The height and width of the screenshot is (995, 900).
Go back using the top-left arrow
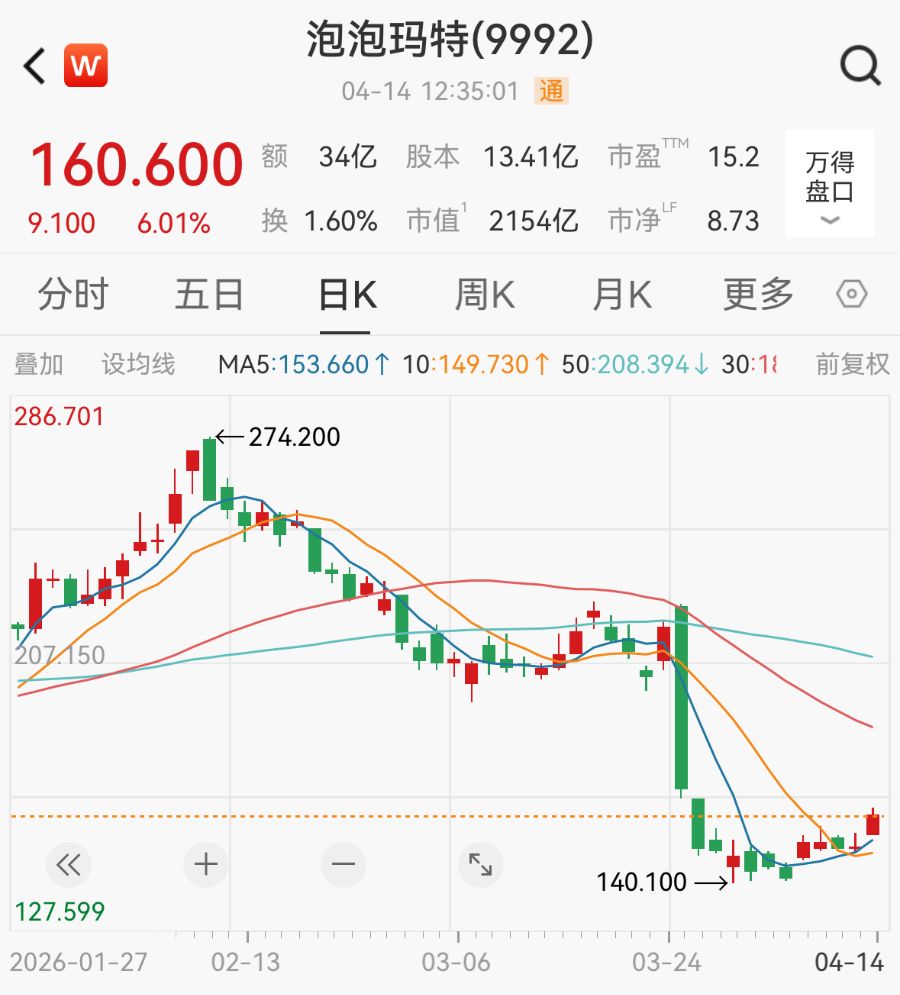(35, 67)
